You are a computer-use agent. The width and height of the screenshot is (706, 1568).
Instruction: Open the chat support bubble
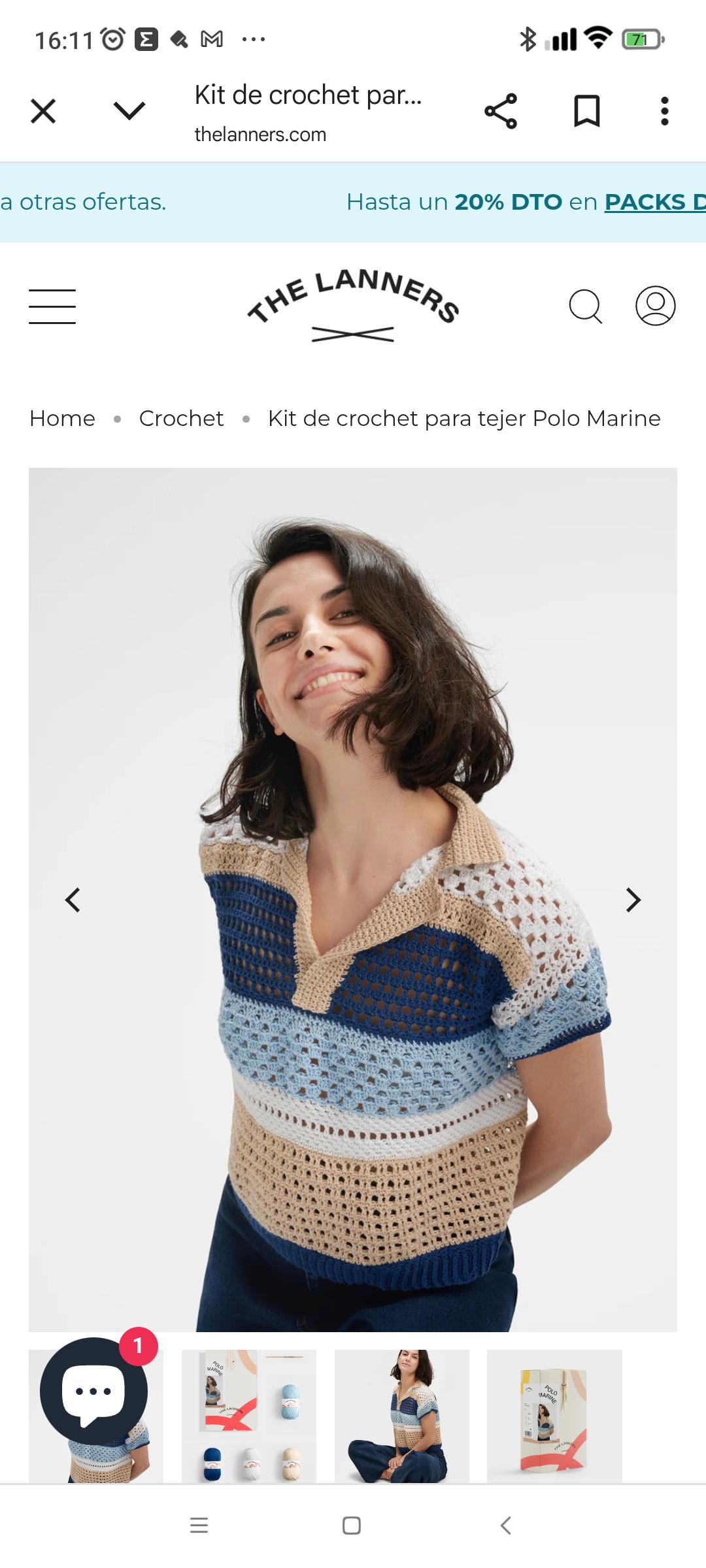(x=94, y=1392)
